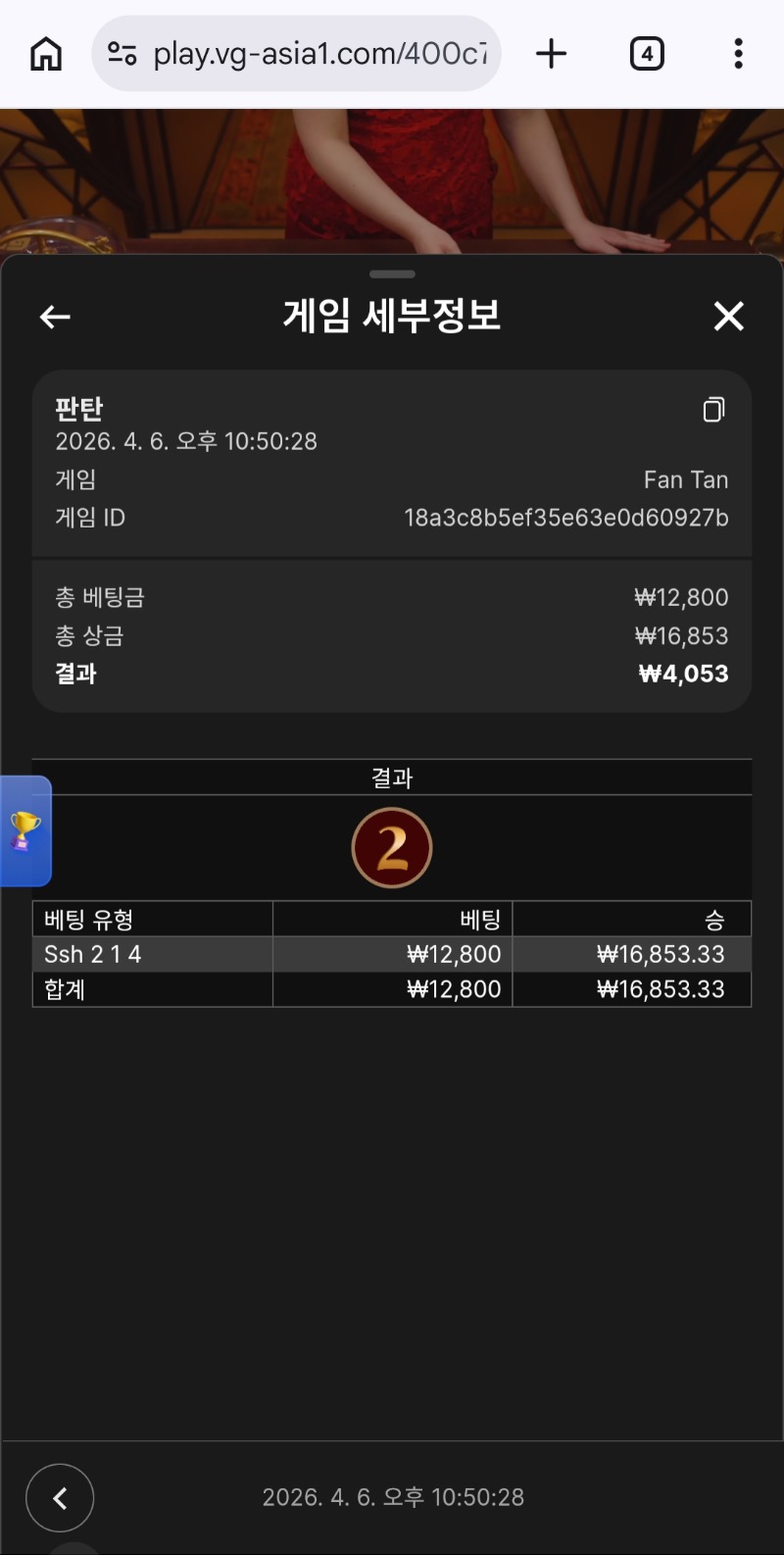Open a new browser tab
Screen dimensions: 784x1555
pos(552,54)
